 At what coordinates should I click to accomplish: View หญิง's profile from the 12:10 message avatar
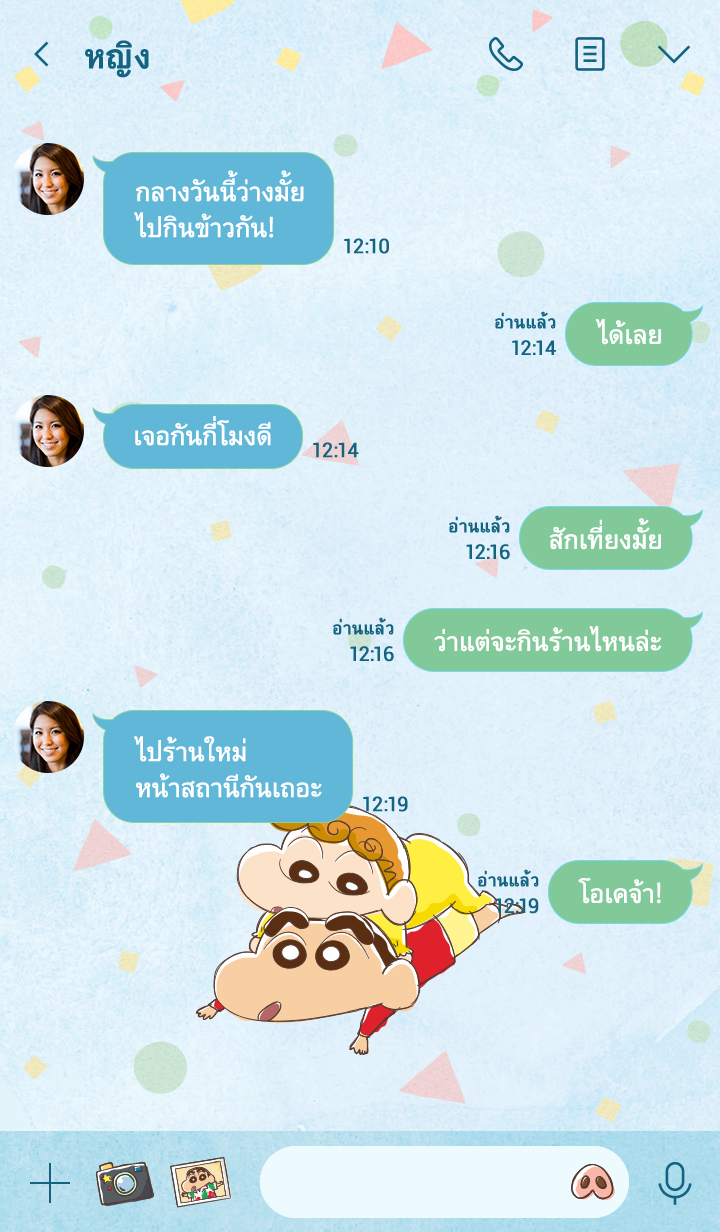pyautogui.click(x=49, y=179)
